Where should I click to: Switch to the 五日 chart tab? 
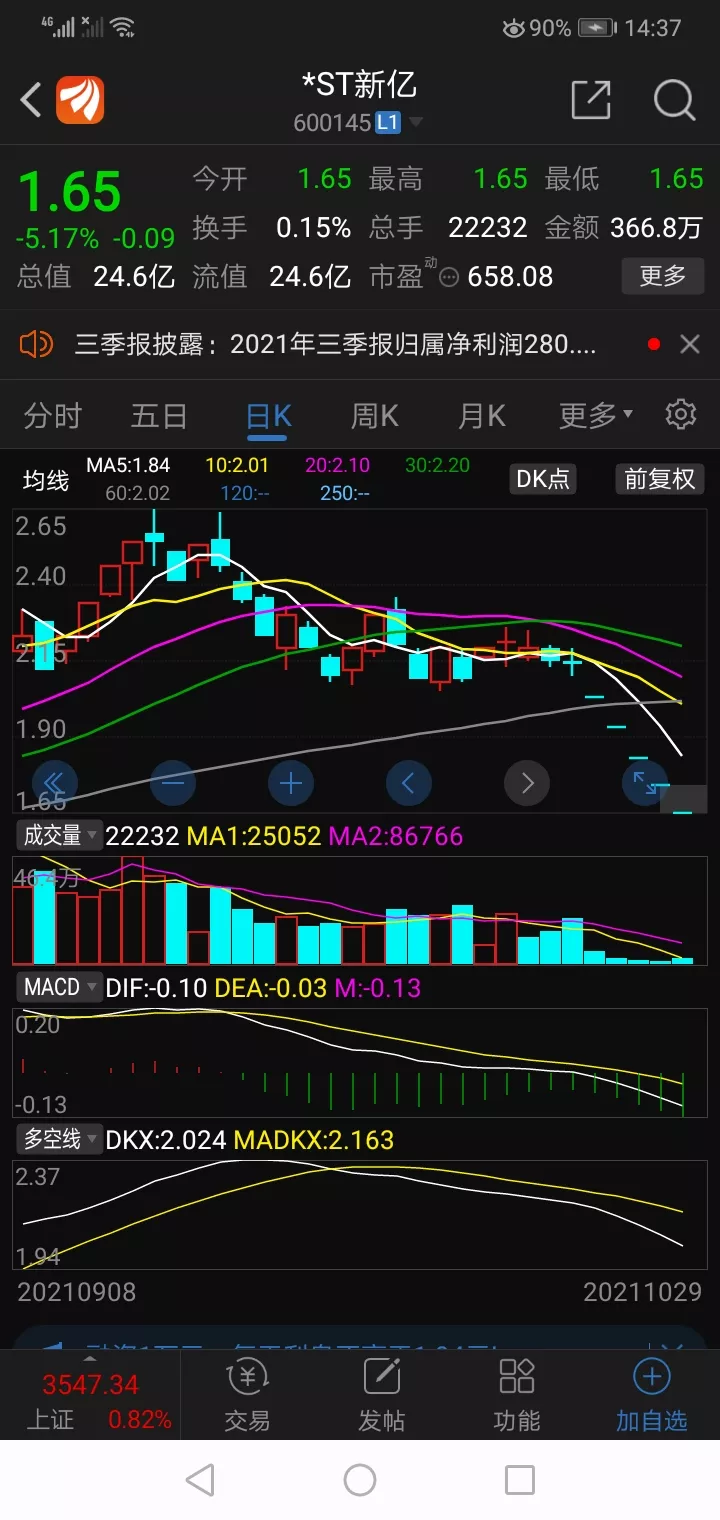pos(159,415)
